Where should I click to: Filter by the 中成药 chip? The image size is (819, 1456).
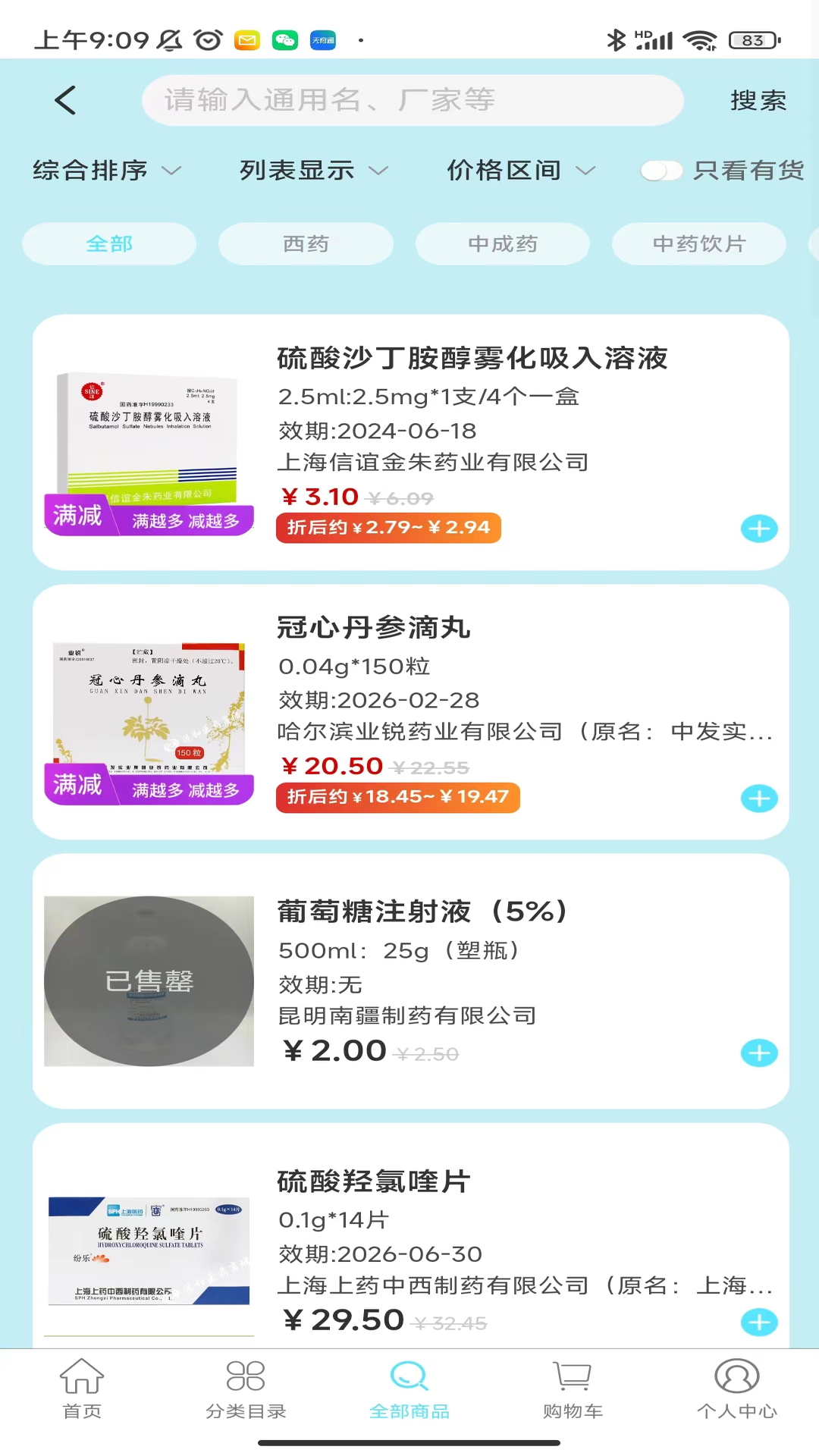[x=502, y=244]
